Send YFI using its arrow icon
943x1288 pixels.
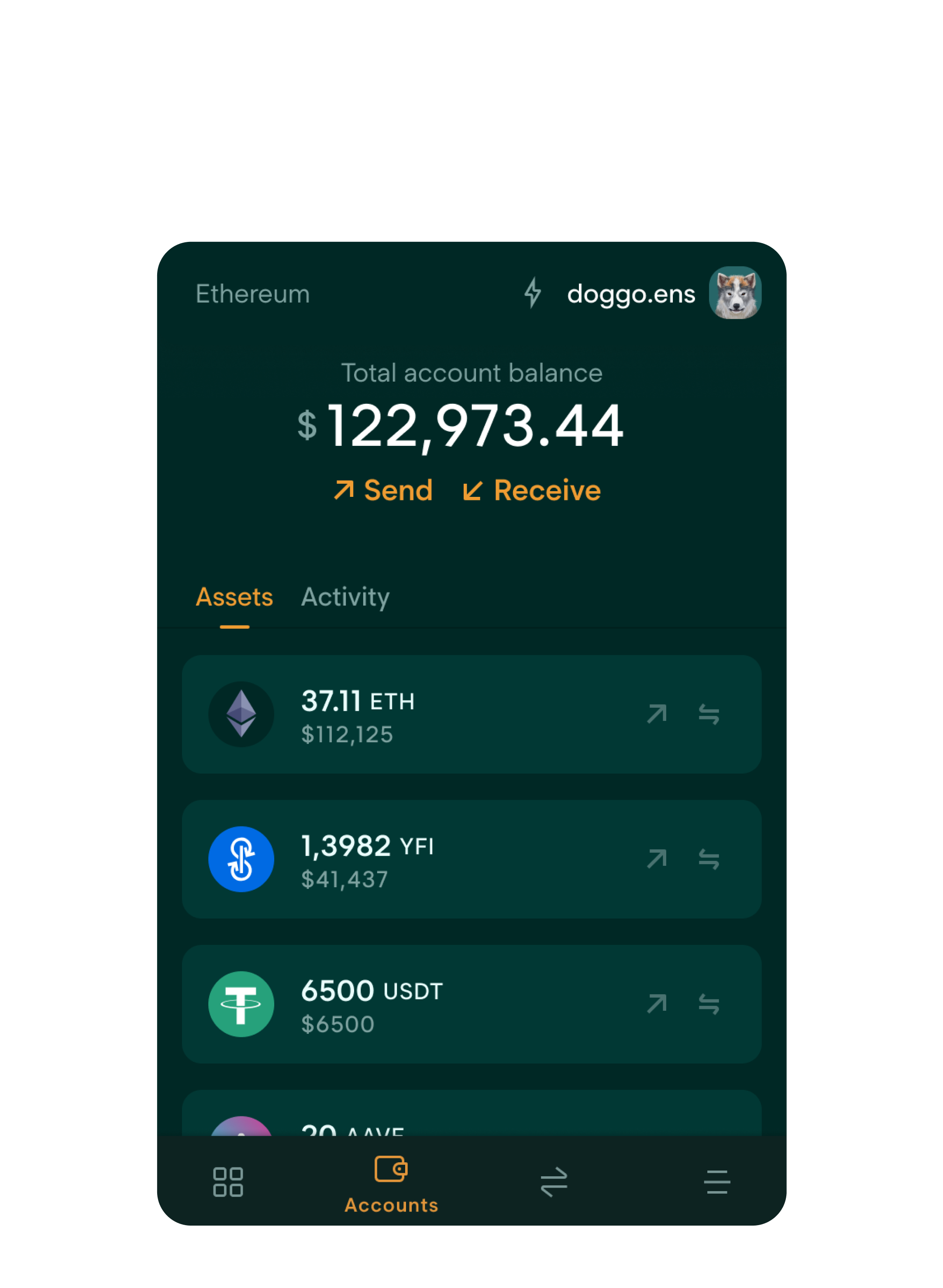(x=657, y=859)
